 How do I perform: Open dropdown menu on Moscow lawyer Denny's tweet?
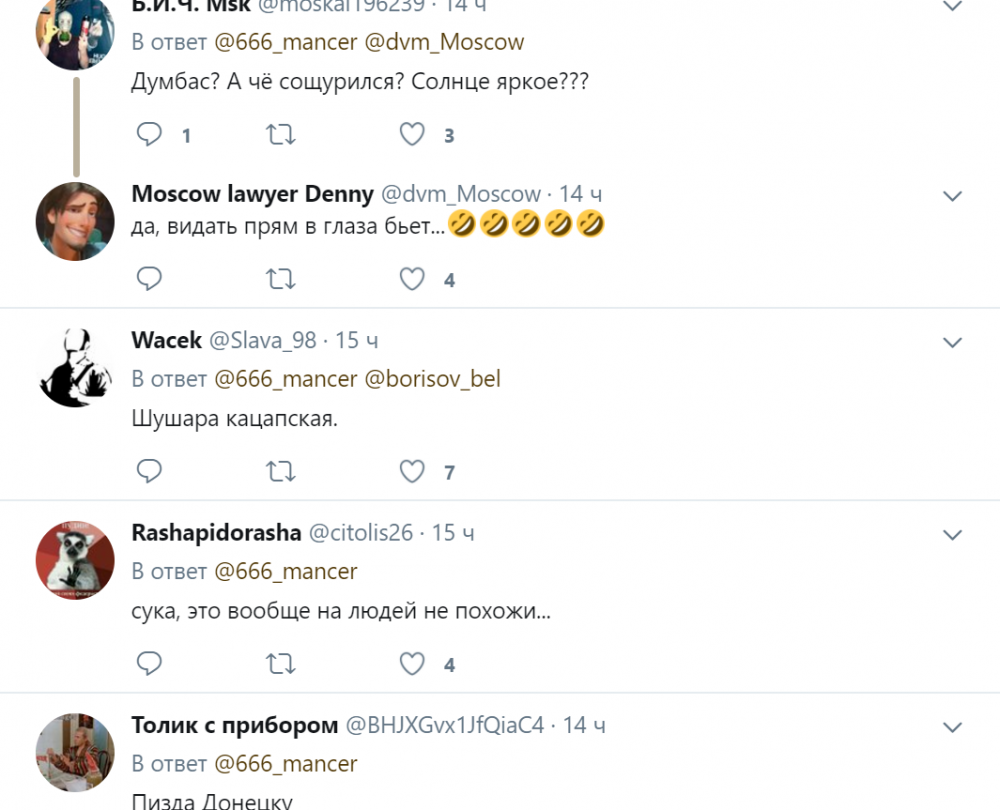(x=953, y=195)
